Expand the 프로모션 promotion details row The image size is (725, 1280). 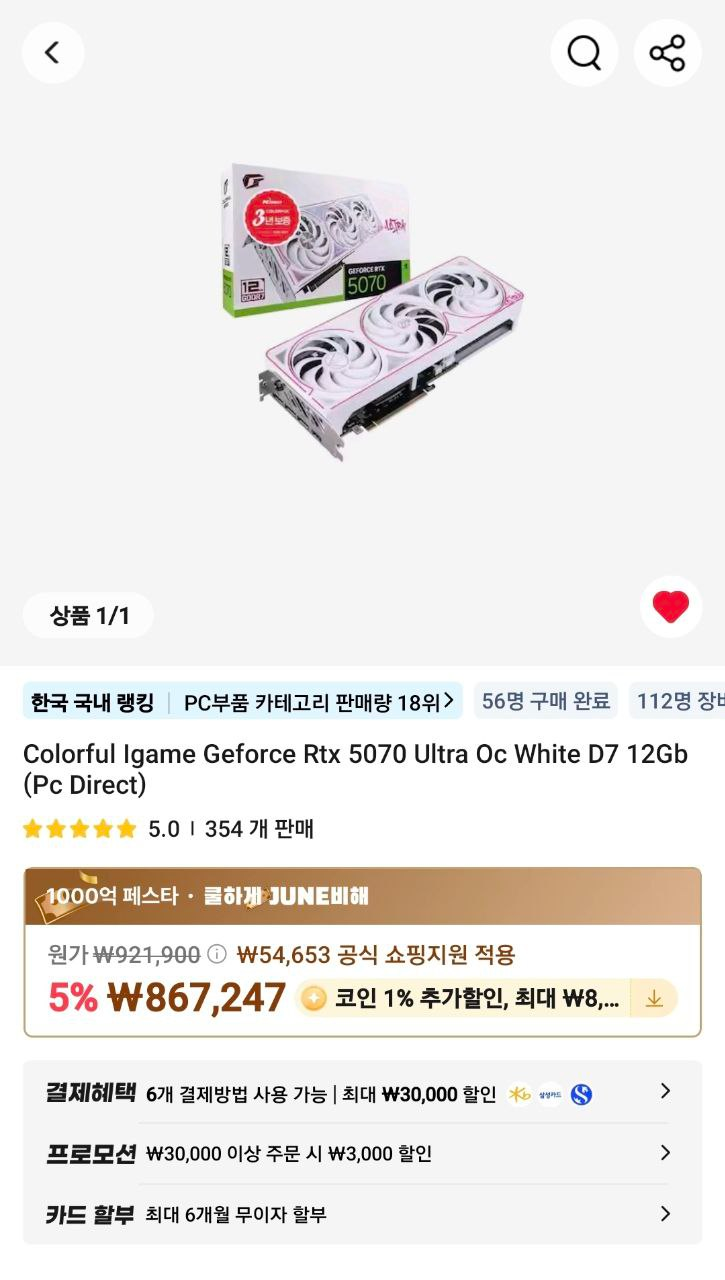click(360, 1153)
